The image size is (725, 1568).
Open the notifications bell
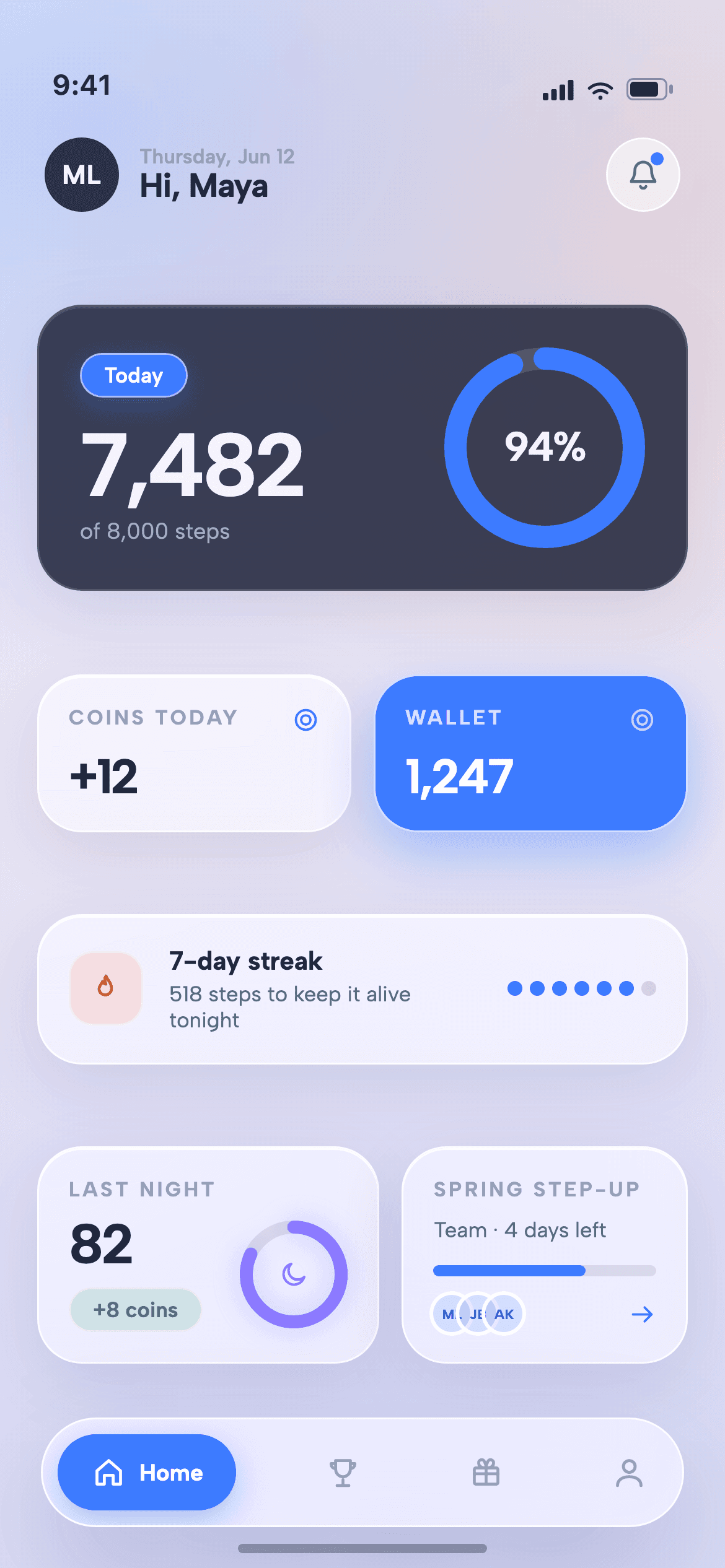[x=643, y=175]
